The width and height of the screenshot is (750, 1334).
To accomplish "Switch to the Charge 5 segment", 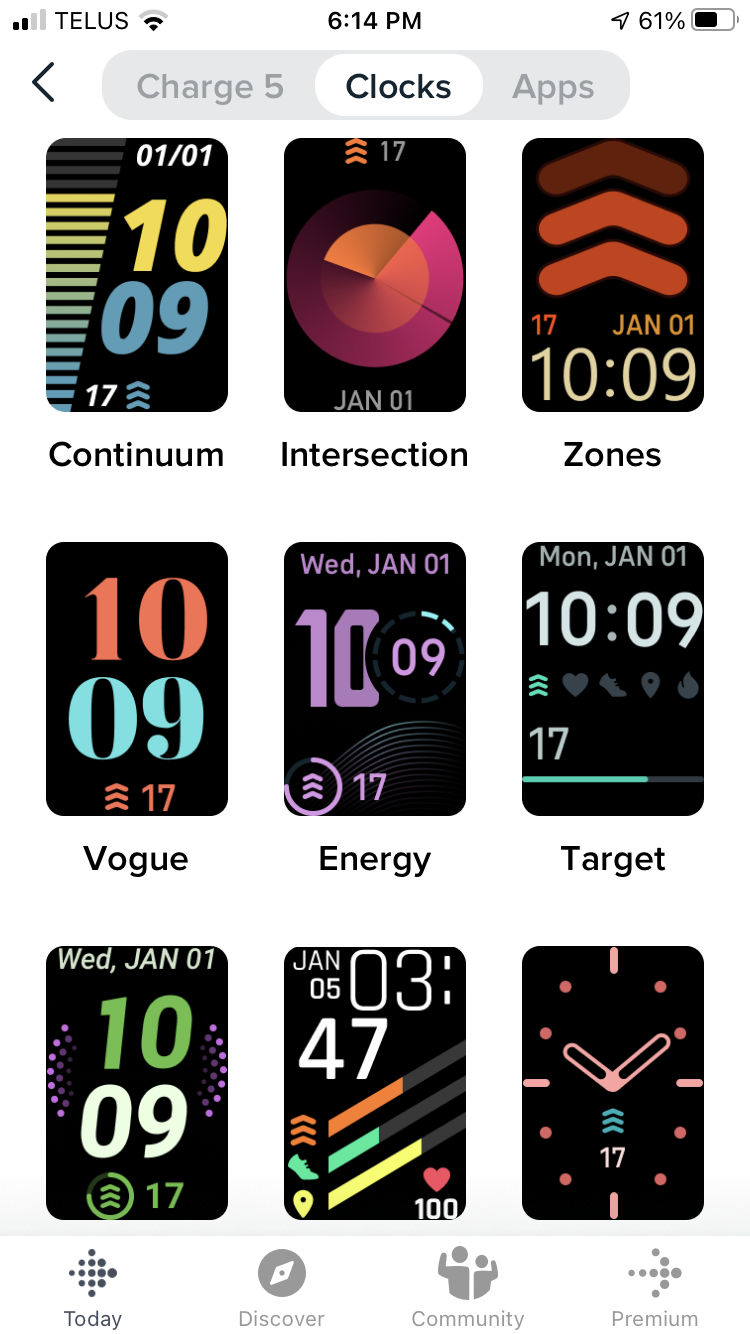I will [210, 87].
